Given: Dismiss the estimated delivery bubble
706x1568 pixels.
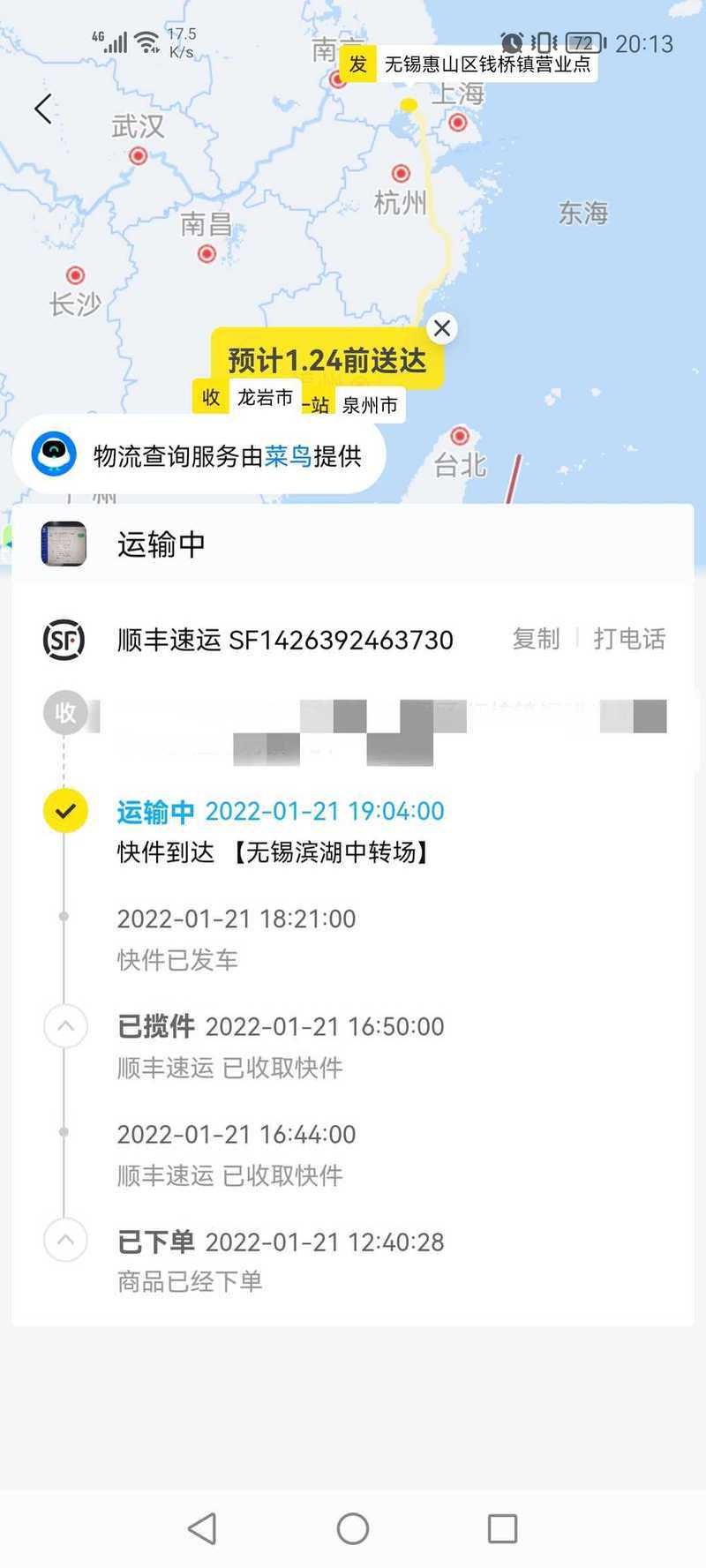Looking at the screenshot, I should (442, 328).
